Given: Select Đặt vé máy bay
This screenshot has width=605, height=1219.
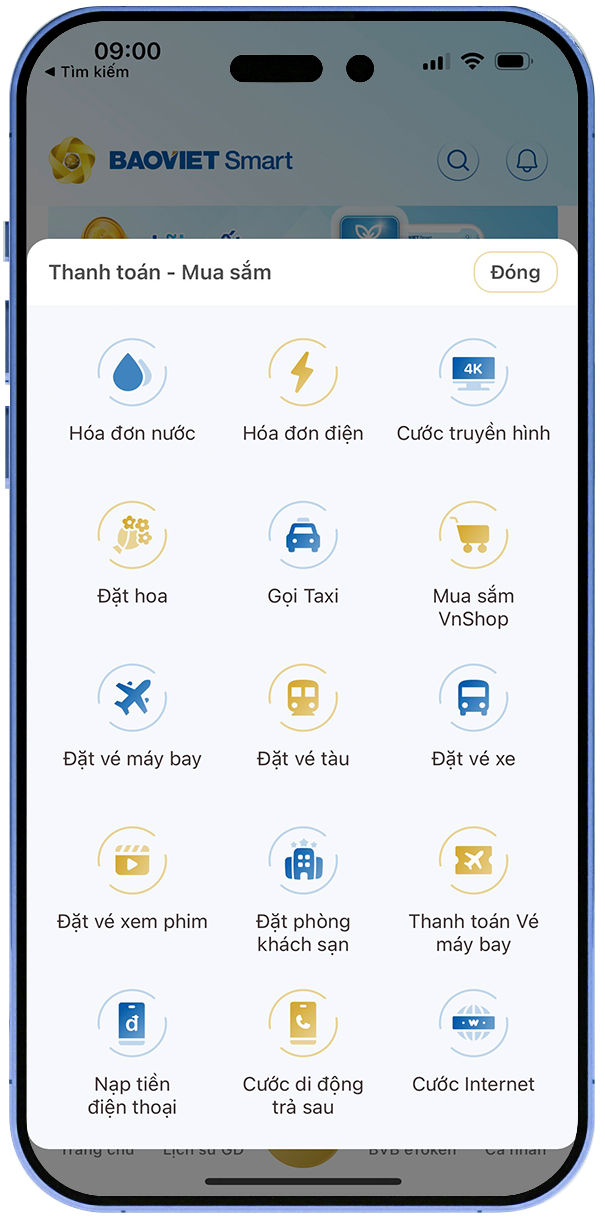Looking at the screenshot, I should 132,699.
